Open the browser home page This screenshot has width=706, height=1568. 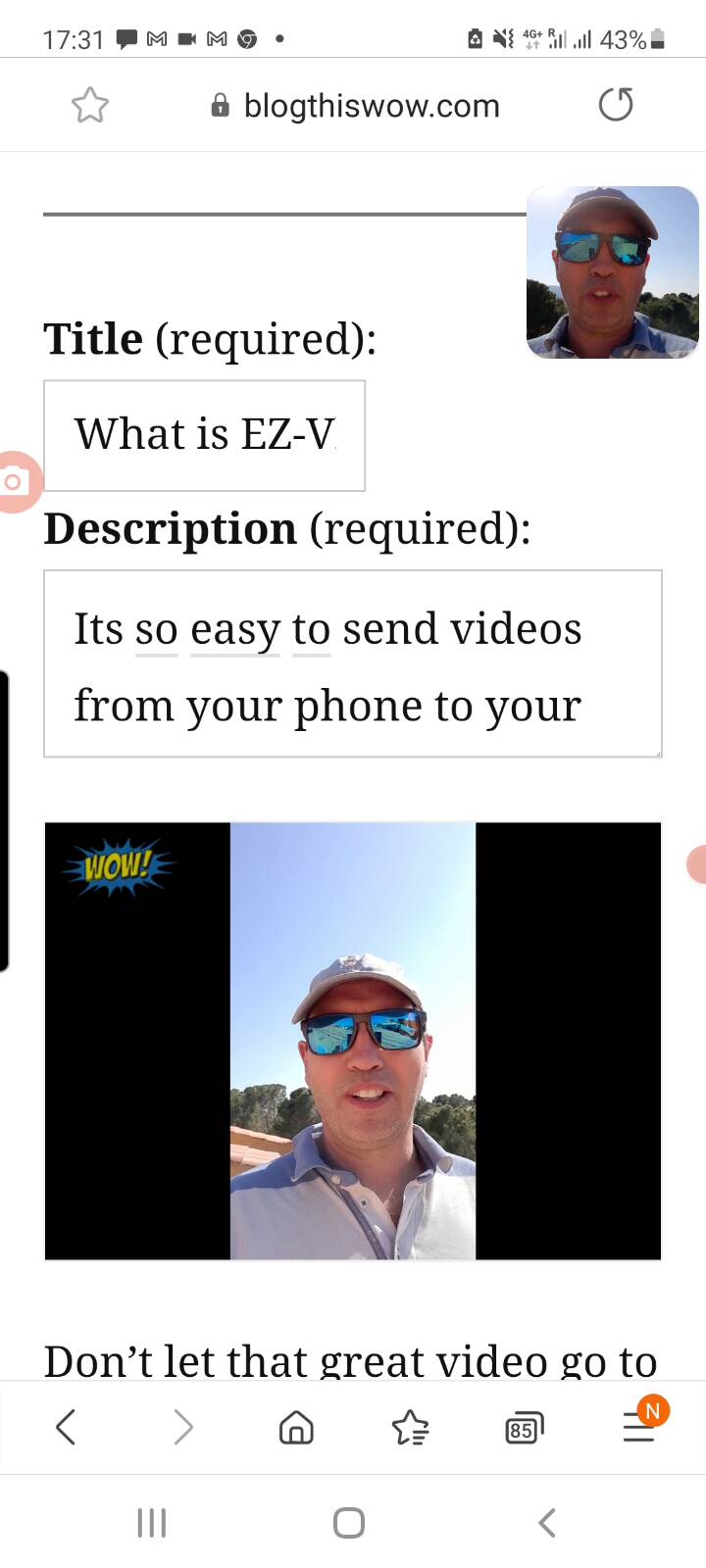pyautogui.click(x=296, y=1428)
